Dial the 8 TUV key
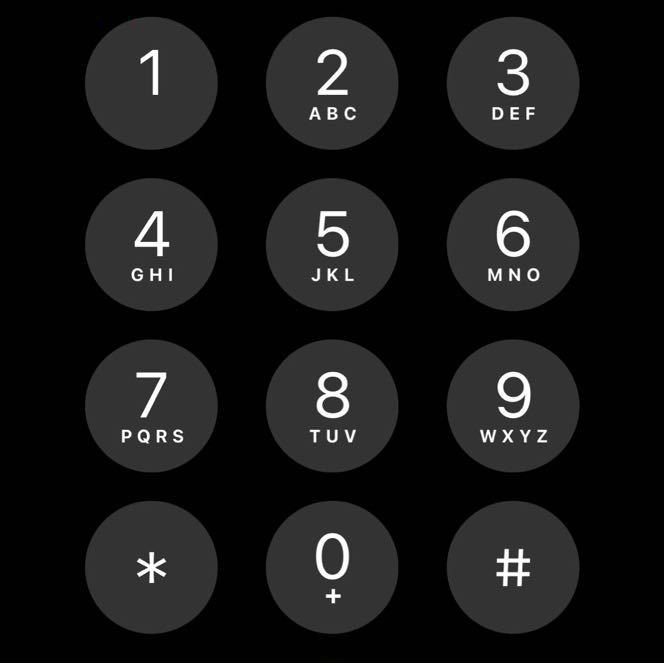Screen dimensions: 664x663 (332, 406)
